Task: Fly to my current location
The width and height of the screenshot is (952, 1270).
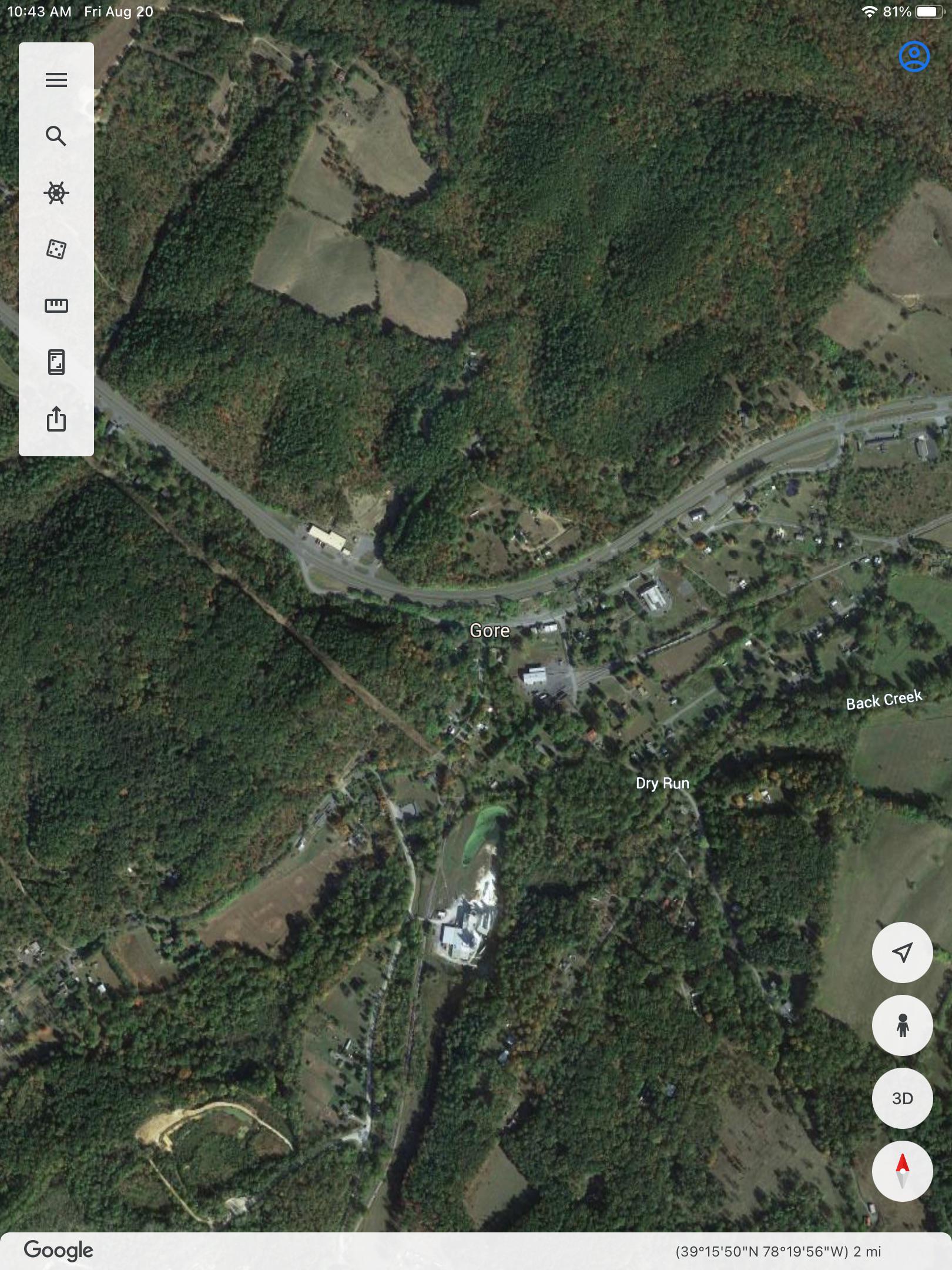Action: point(902,952)
